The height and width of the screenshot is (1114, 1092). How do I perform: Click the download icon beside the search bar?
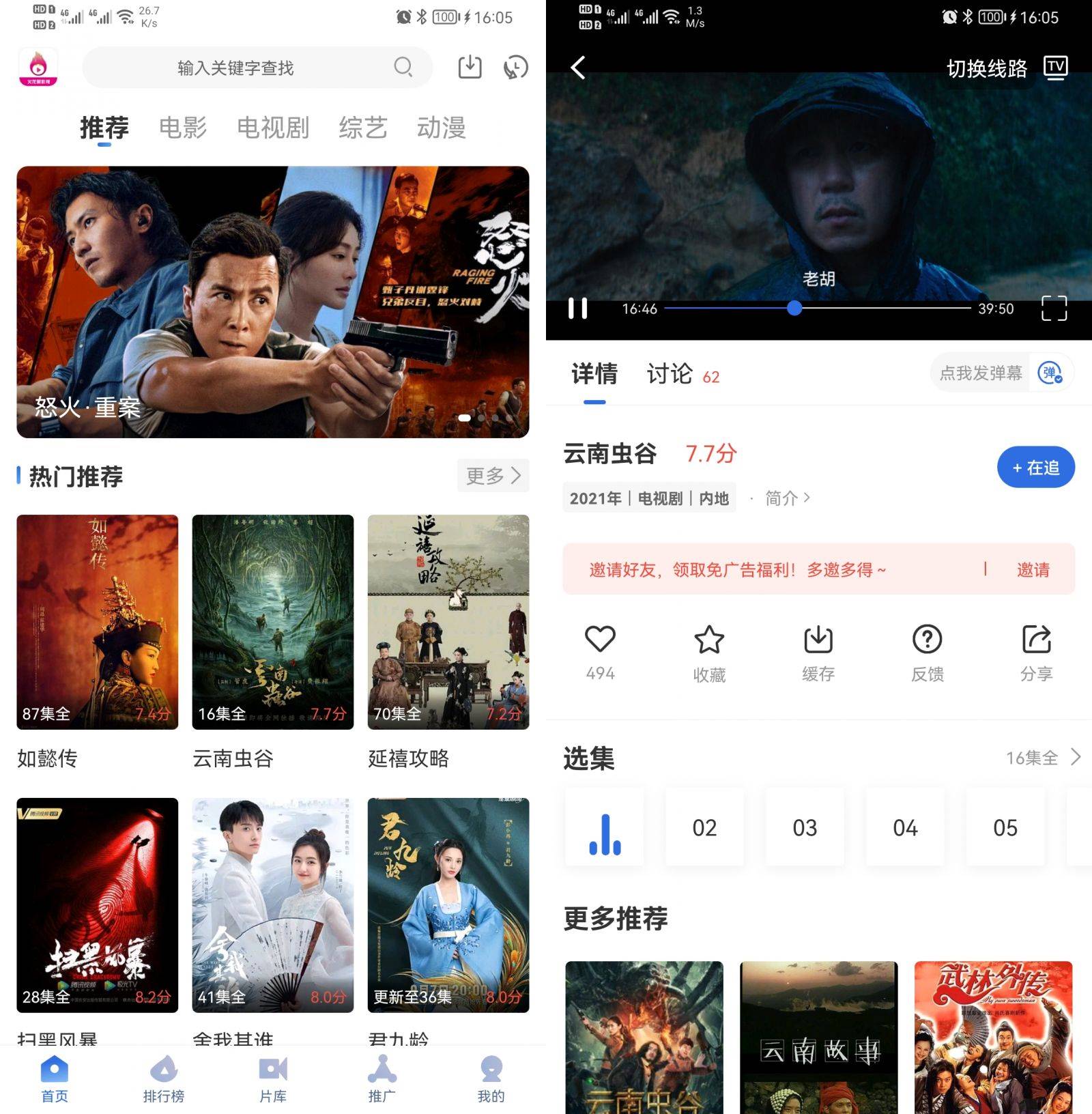tap(470, 68)
